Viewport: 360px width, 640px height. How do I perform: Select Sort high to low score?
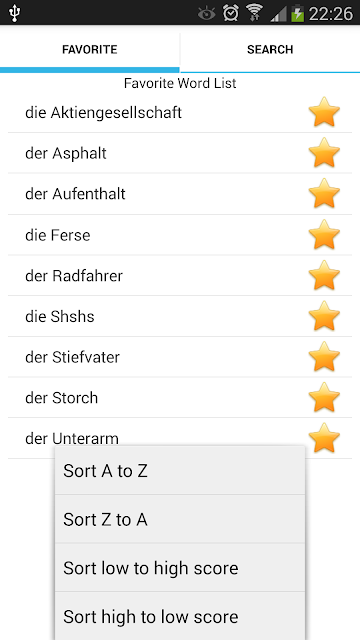click(x=180, y=616)
